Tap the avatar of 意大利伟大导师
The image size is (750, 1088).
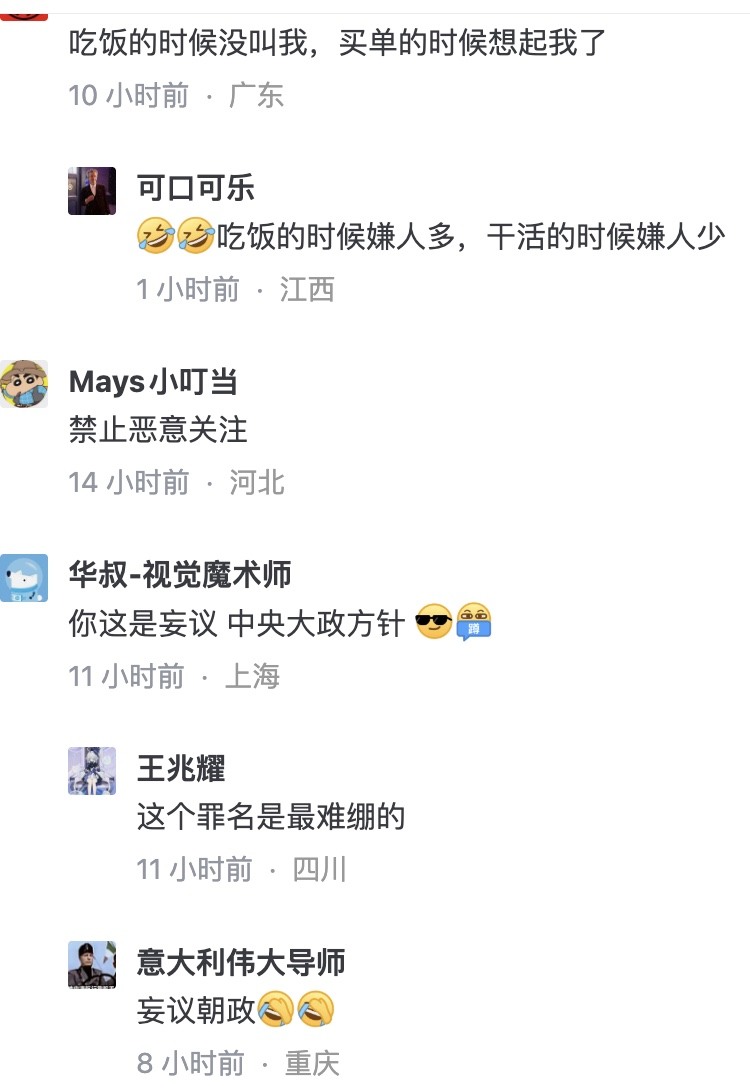pyautogui.click(x=92, y=965)
